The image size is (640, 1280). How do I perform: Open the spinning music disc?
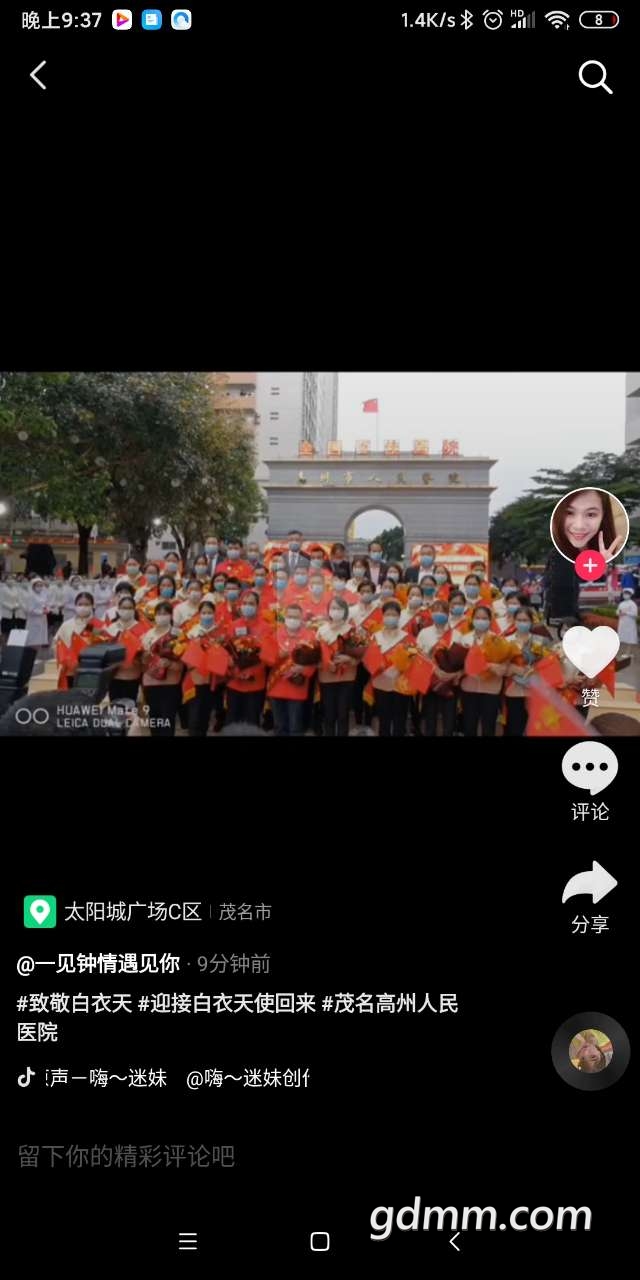590,1051
